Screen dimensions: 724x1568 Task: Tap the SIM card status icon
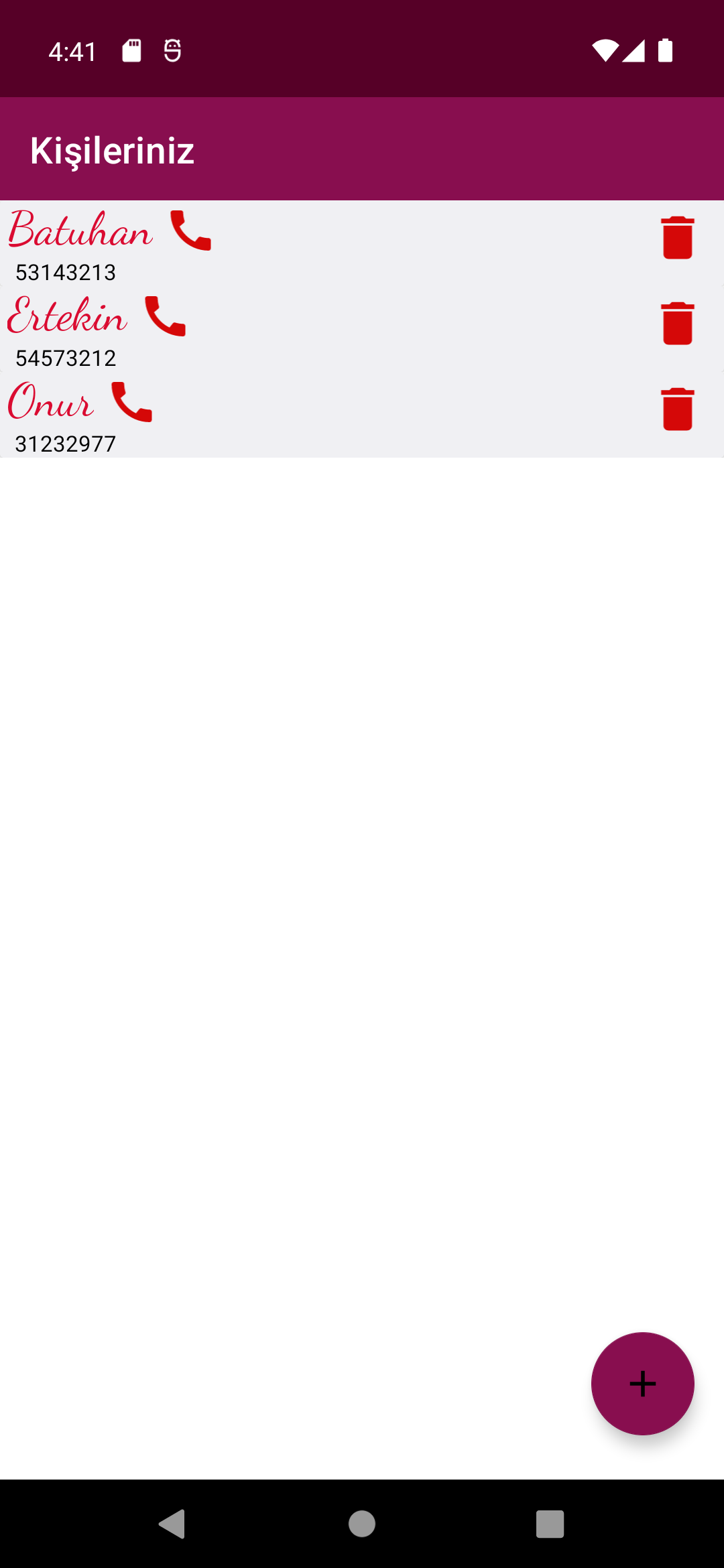click(x=131, y=49)
